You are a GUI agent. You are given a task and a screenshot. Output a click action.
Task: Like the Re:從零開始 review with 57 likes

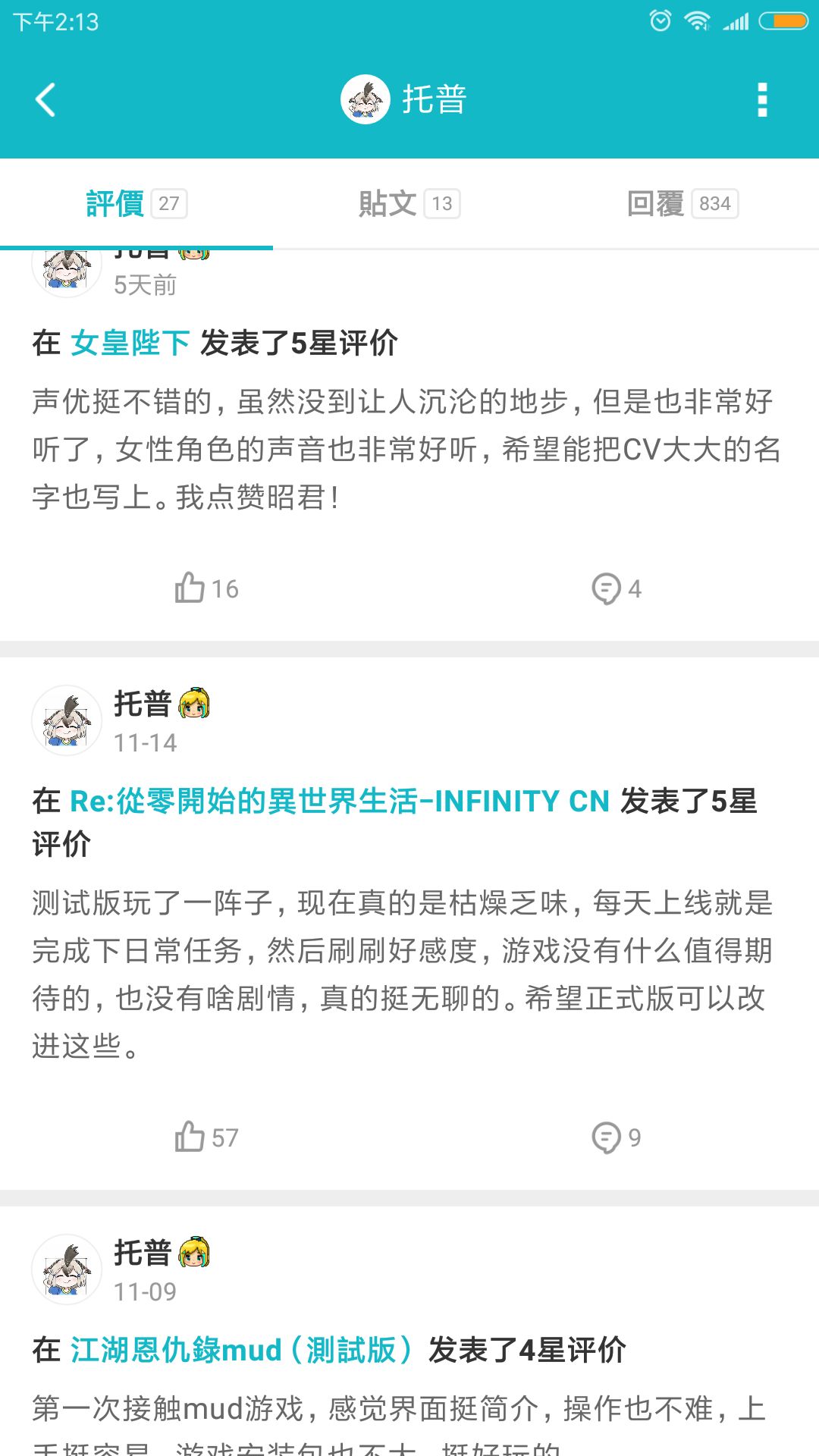click(206, 1137)
